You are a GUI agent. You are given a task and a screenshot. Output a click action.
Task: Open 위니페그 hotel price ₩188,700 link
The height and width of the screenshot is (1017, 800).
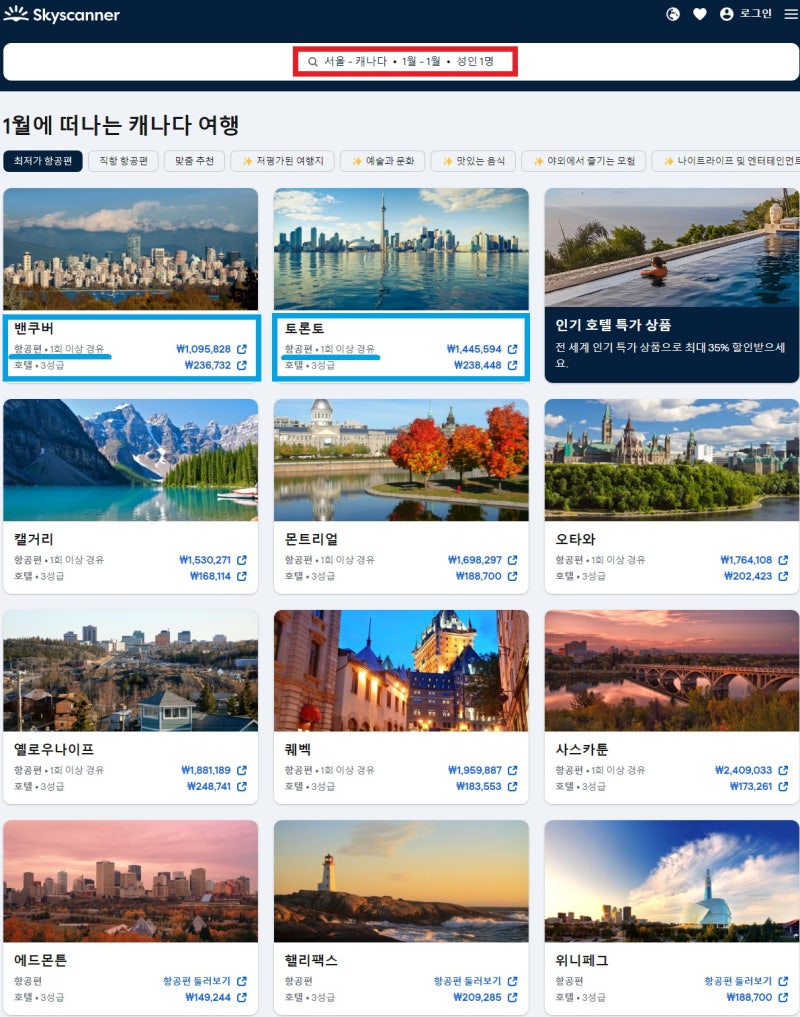click(x=755, y=997)
